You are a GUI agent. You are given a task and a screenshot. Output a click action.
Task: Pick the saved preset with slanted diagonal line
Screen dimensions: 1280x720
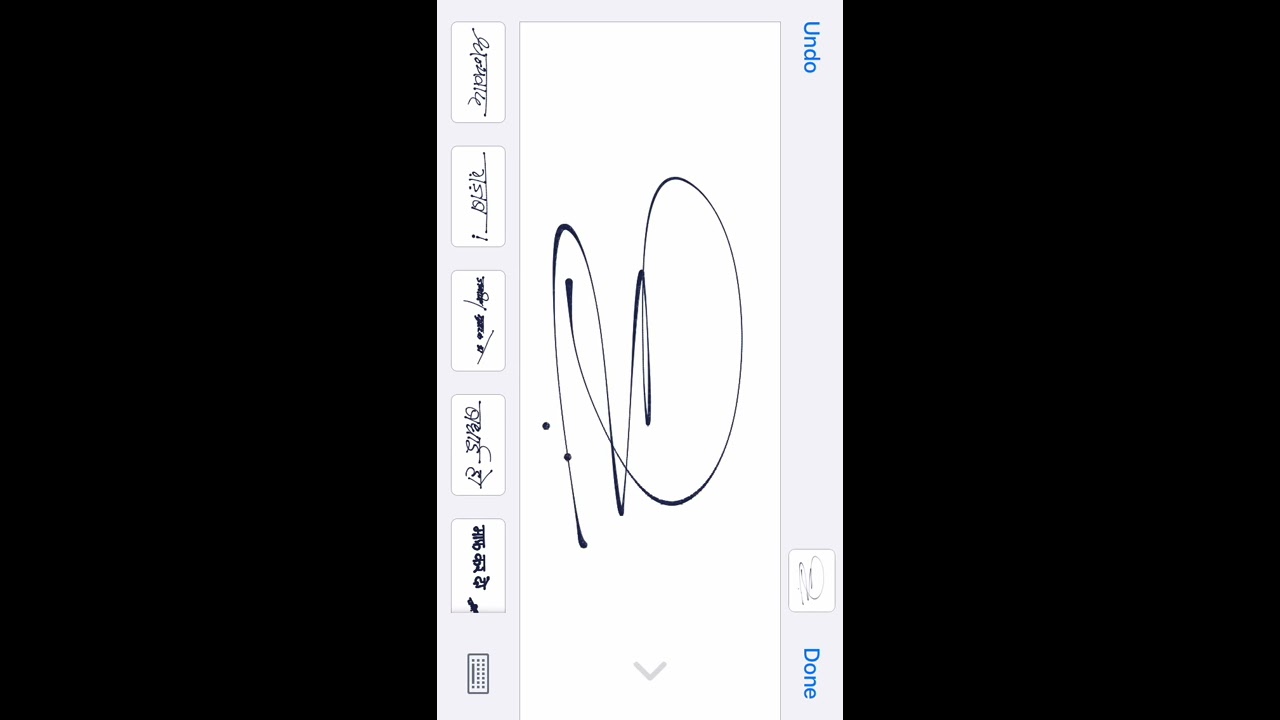478,321
